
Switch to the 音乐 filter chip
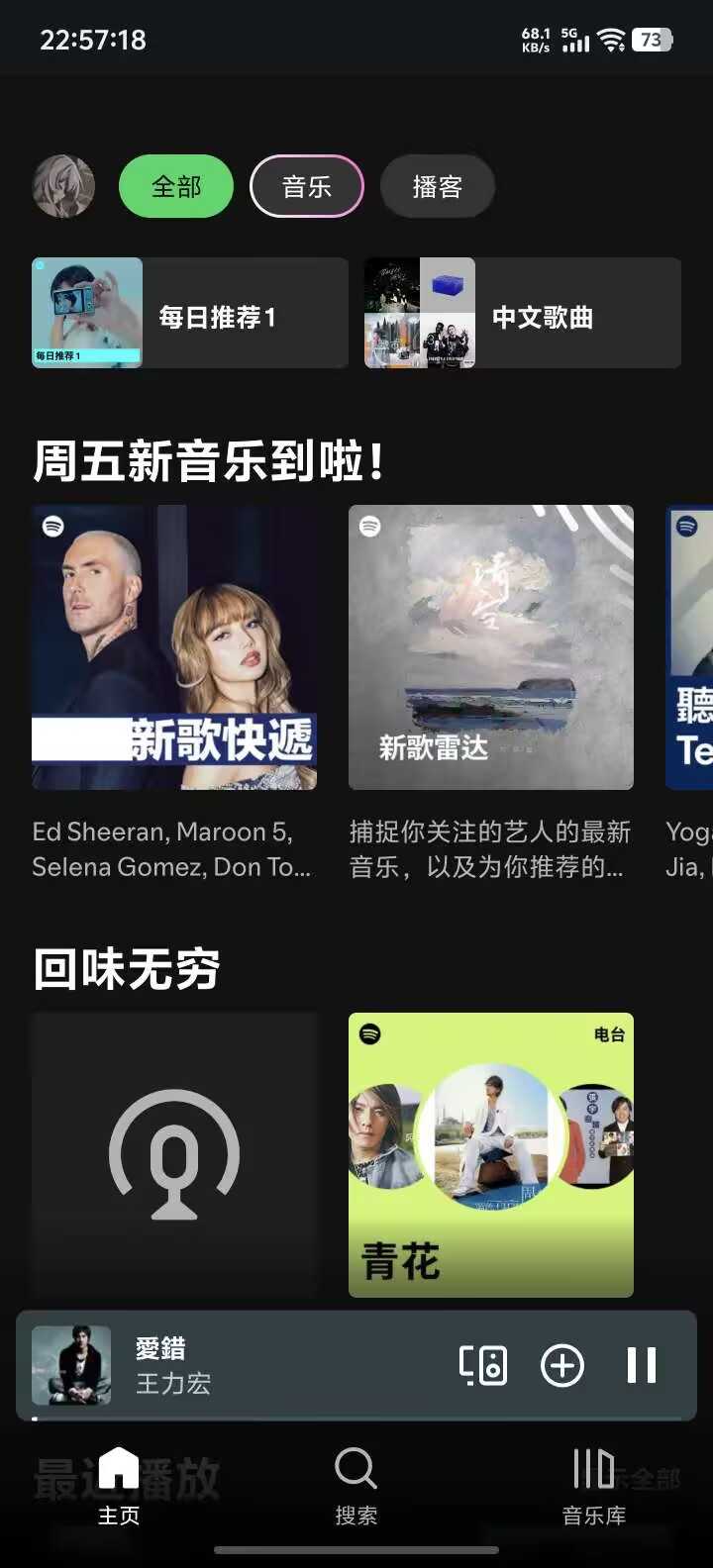pyautogui.click(x=307, y=186)
